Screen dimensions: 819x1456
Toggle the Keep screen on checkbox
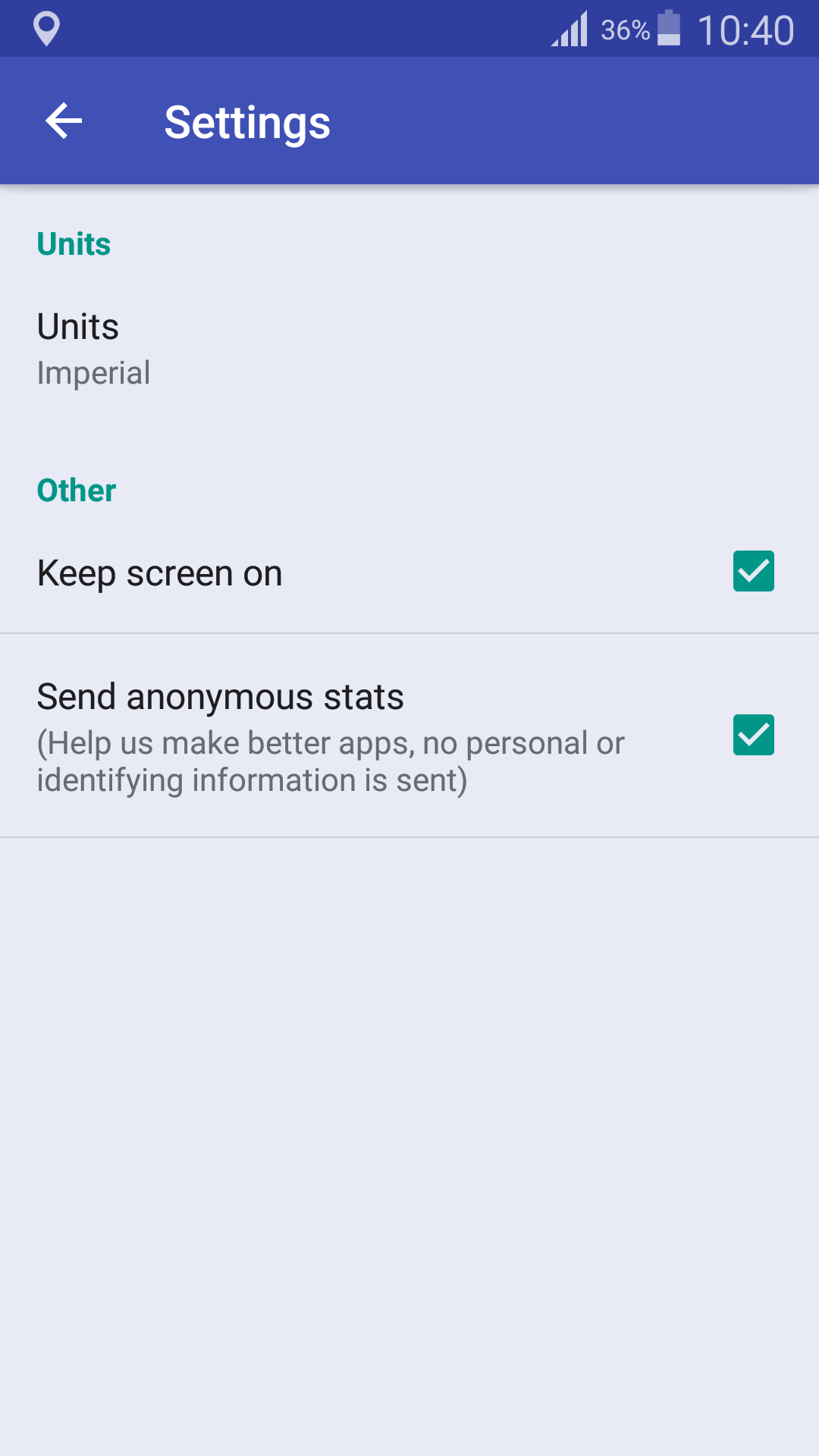click(753, 573)
